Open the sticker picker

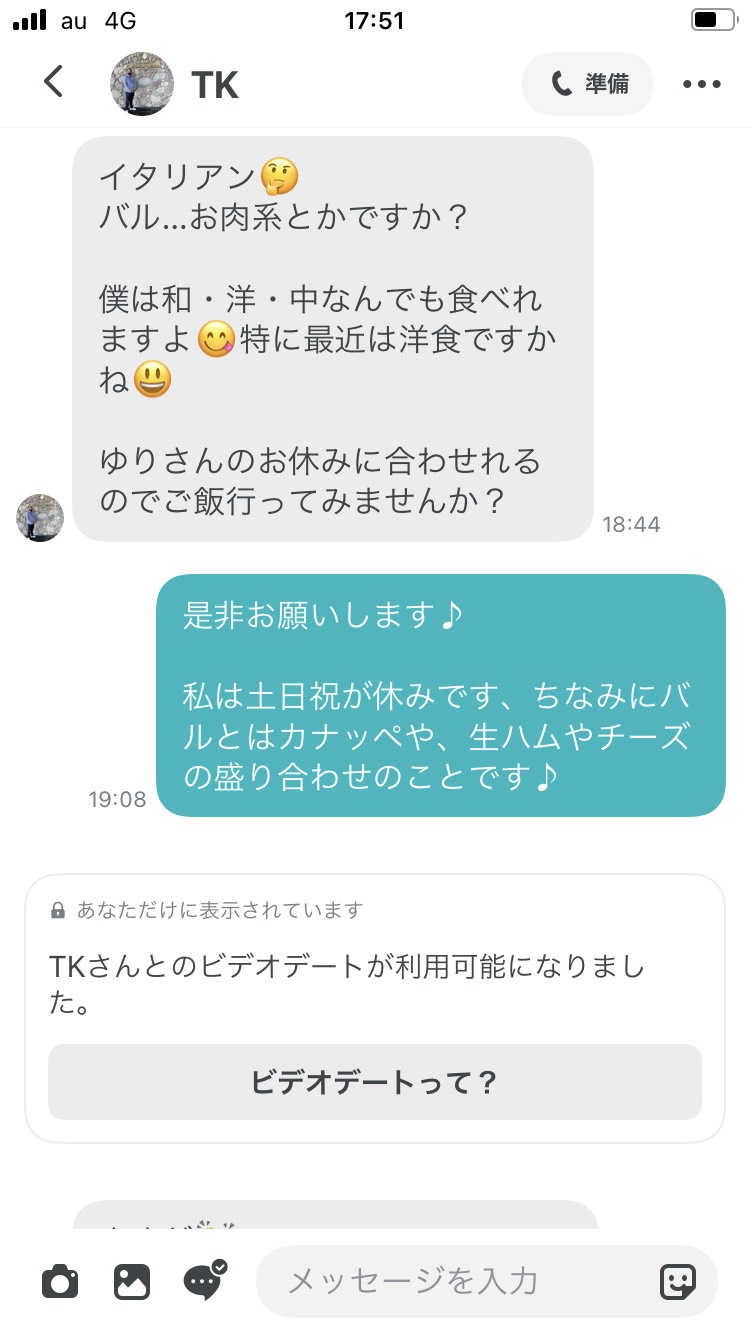(678, 1281)
